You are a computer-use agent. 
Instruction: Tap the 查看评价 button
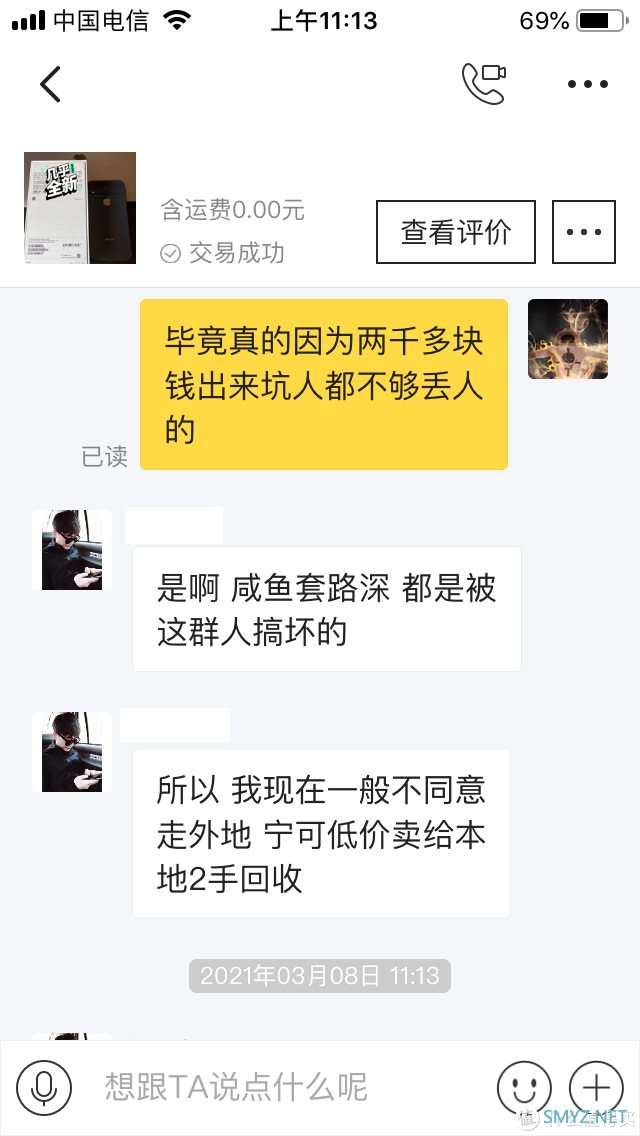[456, 232]
